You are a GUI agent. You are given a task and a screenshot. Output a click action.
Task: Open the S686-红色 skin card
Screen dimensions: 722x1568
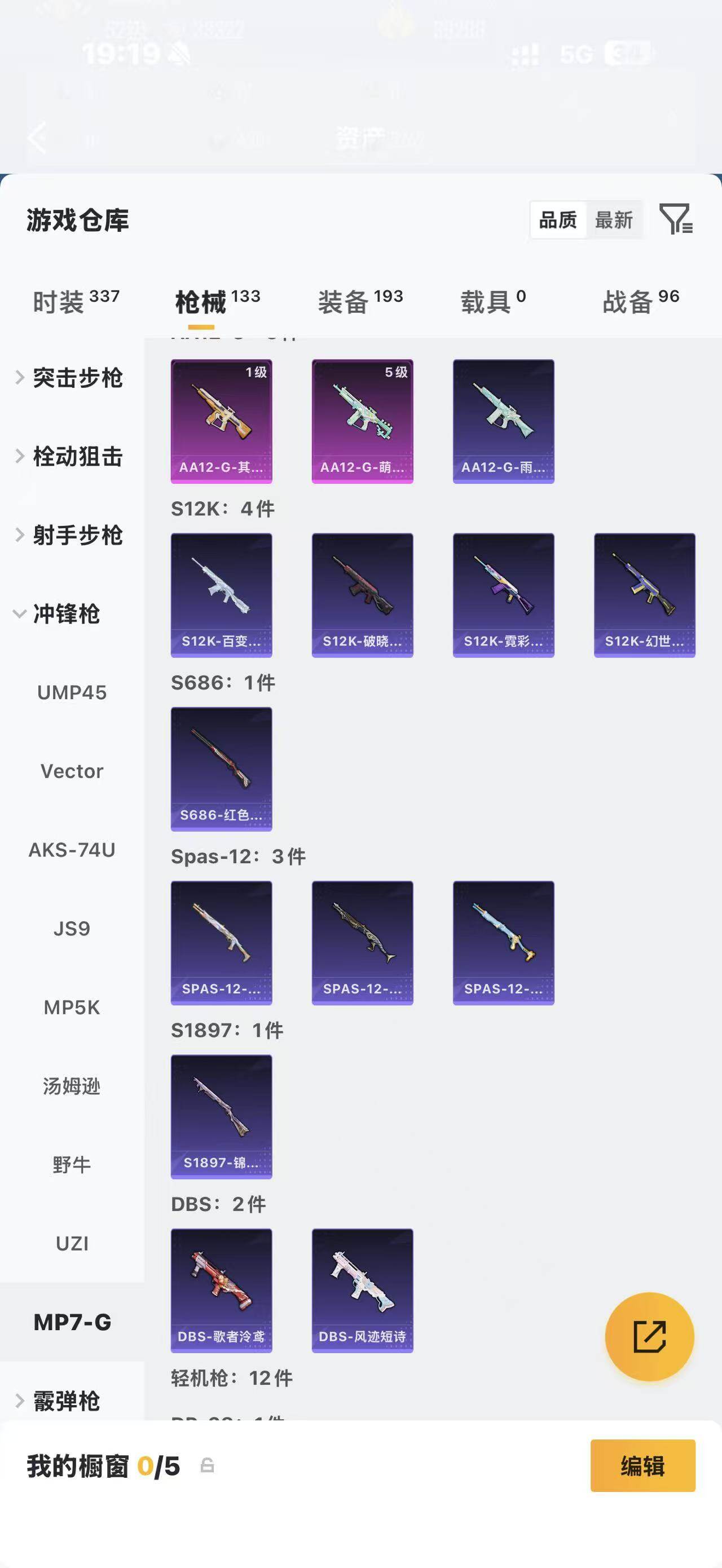pyautogui.click(x=222, y=769)
